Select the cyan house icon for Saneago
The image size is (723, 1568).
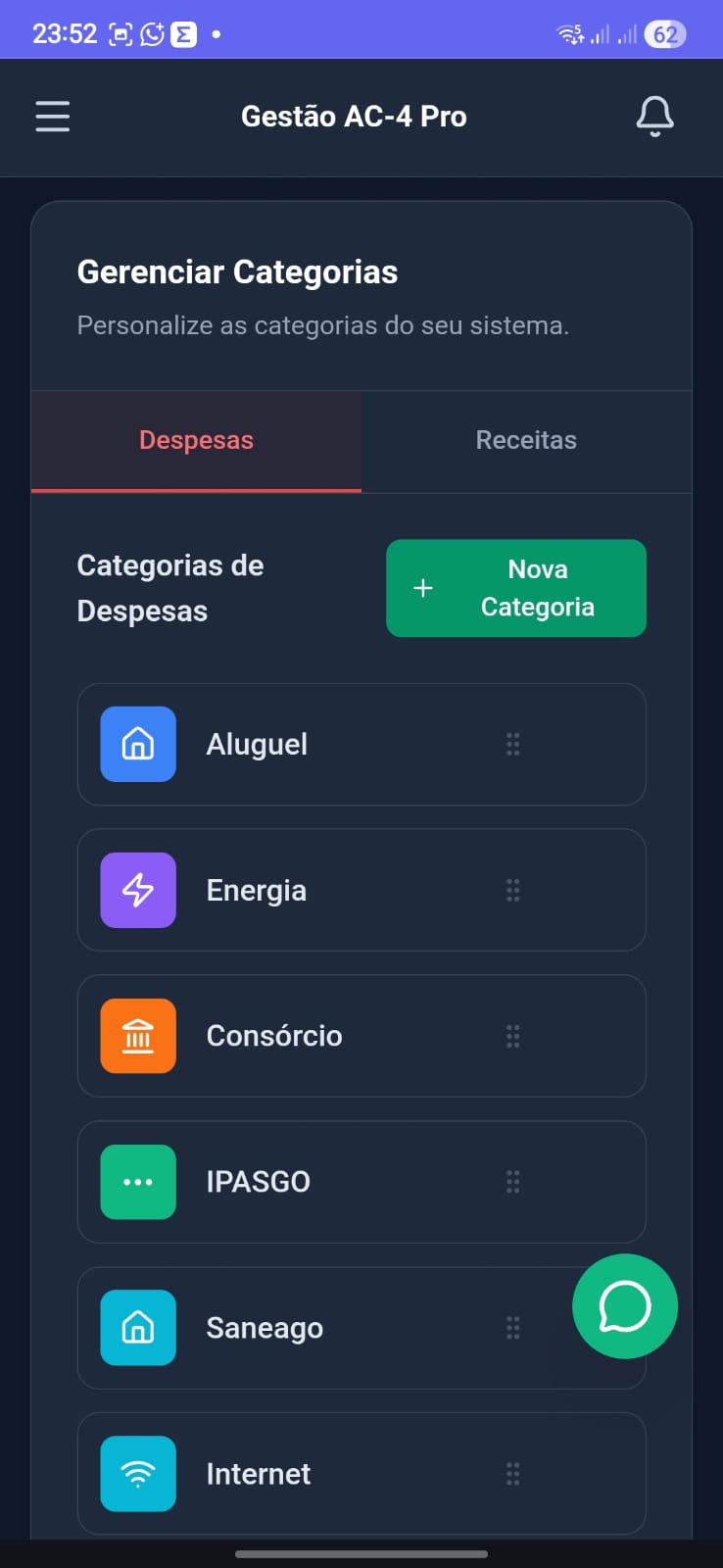tap(137, 1328)
